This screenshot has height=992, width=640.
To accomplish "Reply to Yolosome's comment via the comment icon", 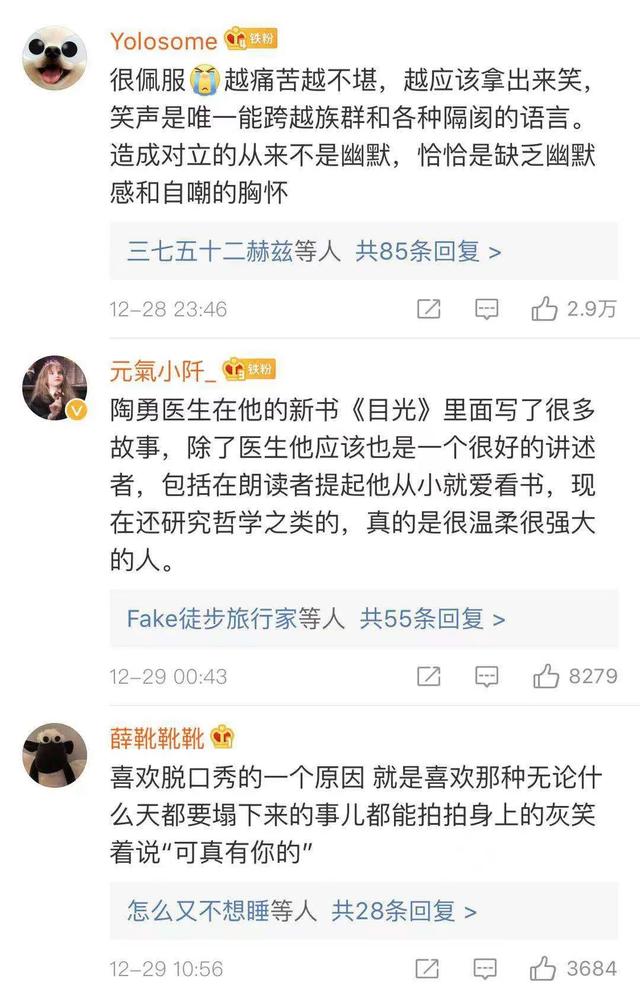I will coord(486,309).
